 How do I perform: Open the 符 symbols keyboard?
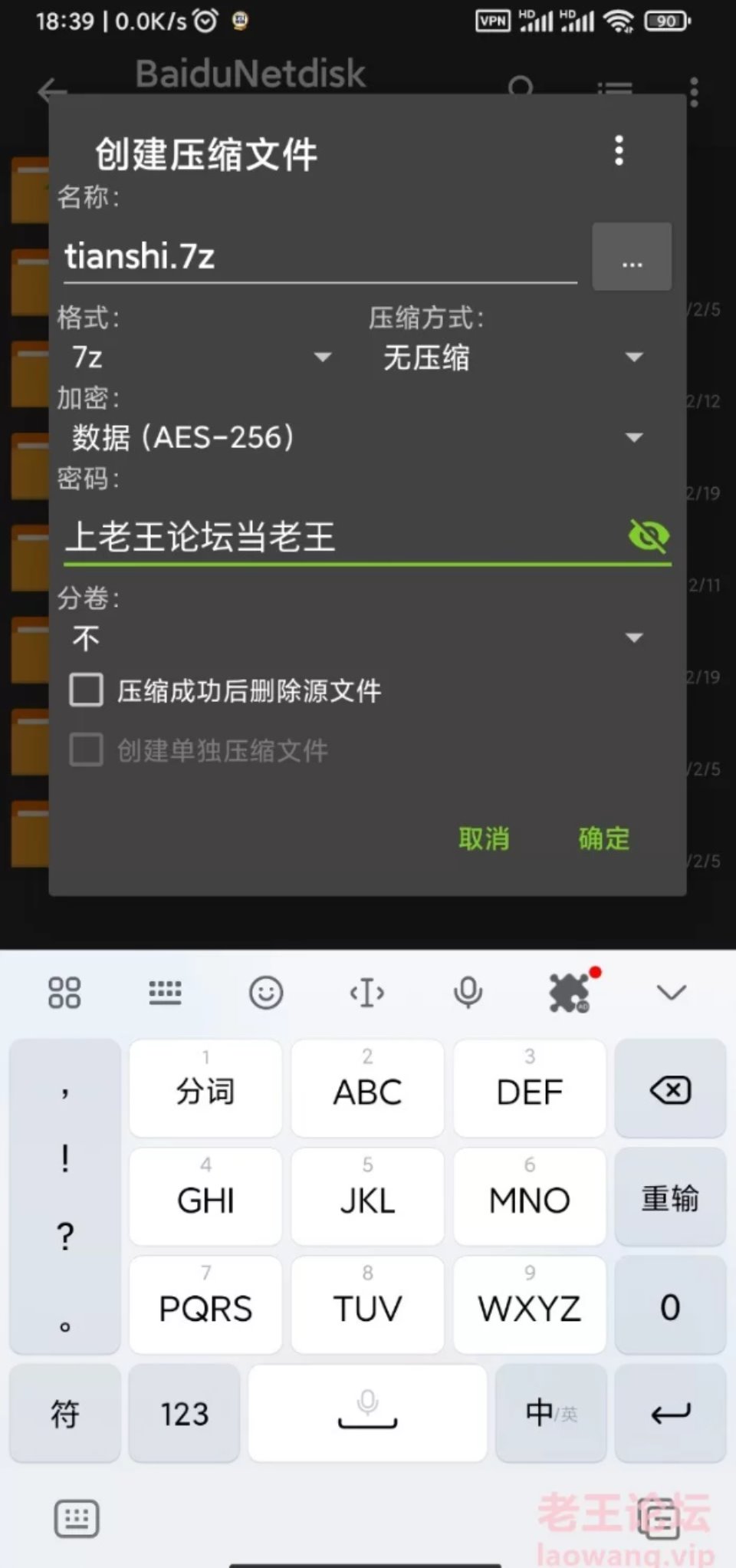(65, 1412)
